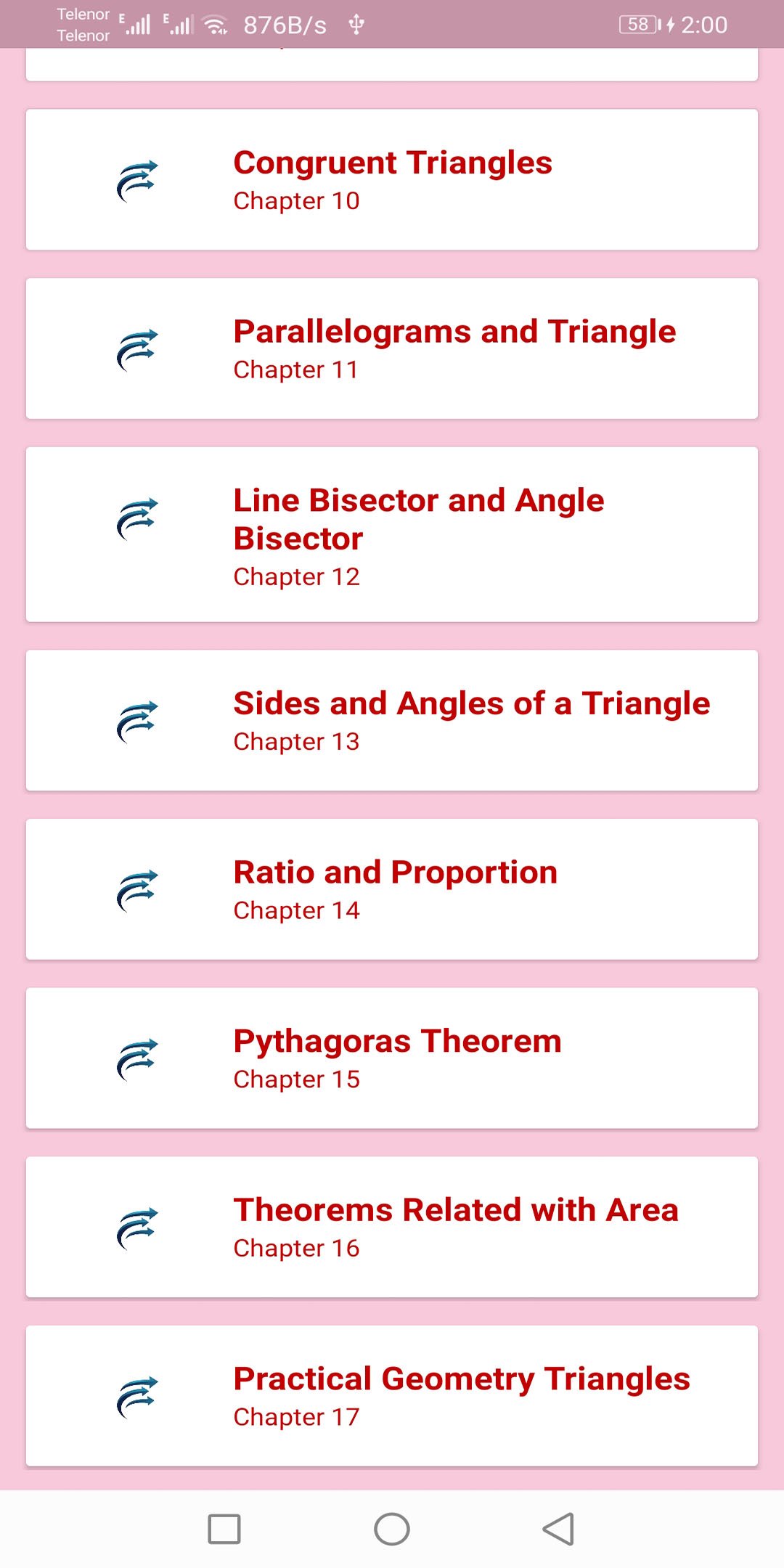
Task: Choose Theorems Related with Area
Action: 392,1227
